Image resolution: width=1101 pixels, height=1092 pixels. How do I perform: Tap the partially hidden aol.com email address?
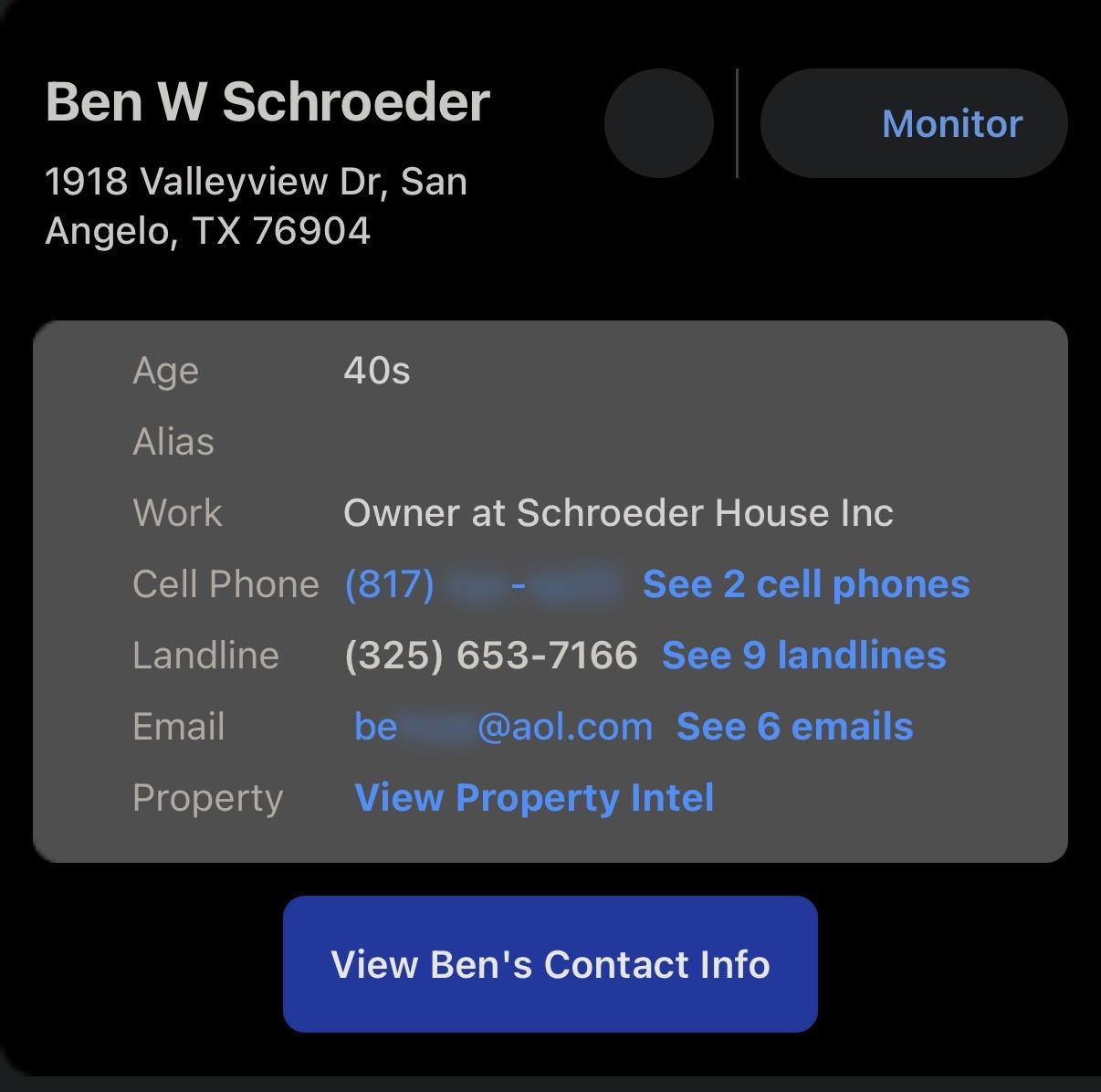click(x=503, y=727)
